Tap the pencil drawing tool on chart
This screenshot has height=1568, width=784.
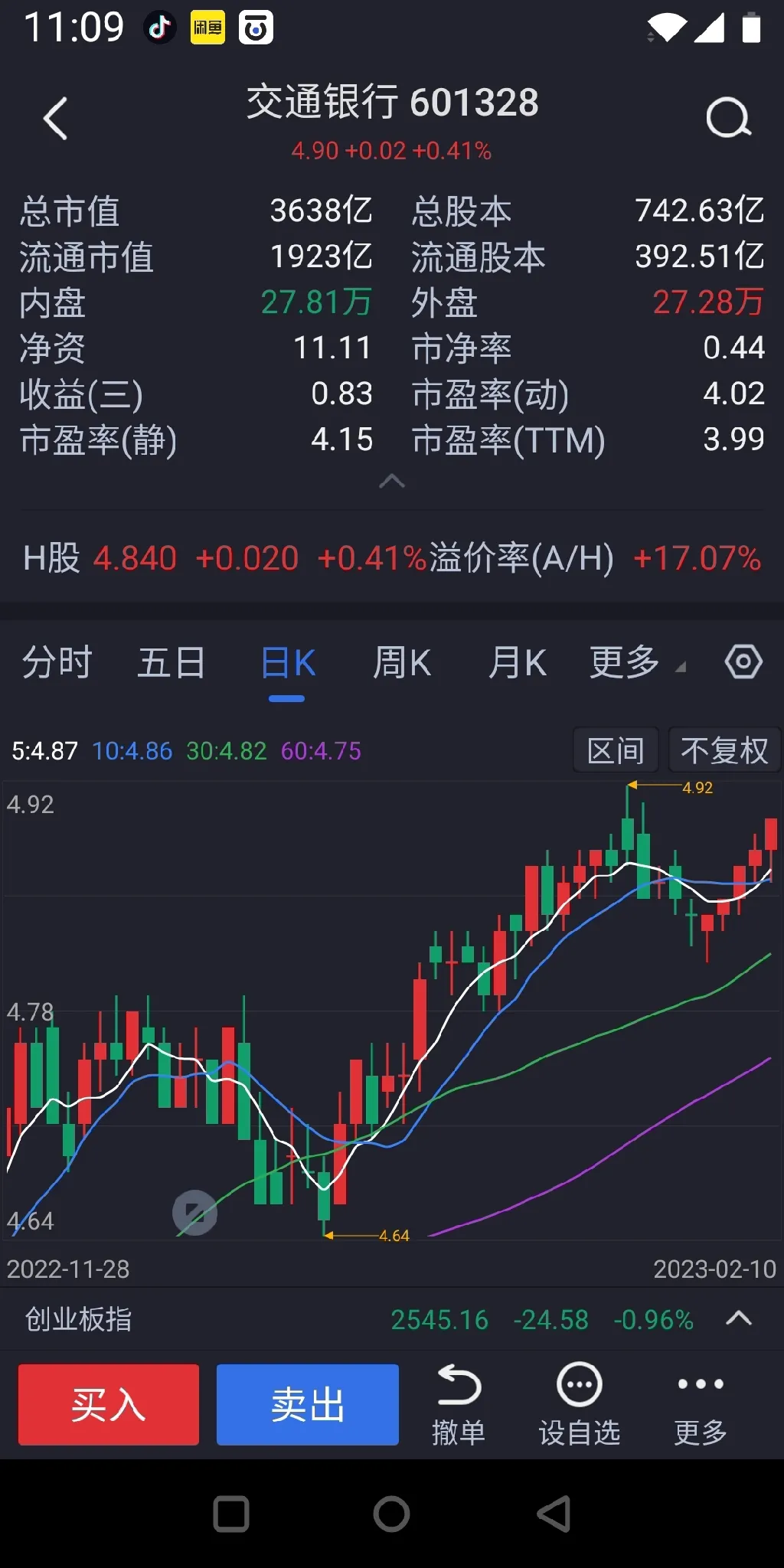[194, 1213]
